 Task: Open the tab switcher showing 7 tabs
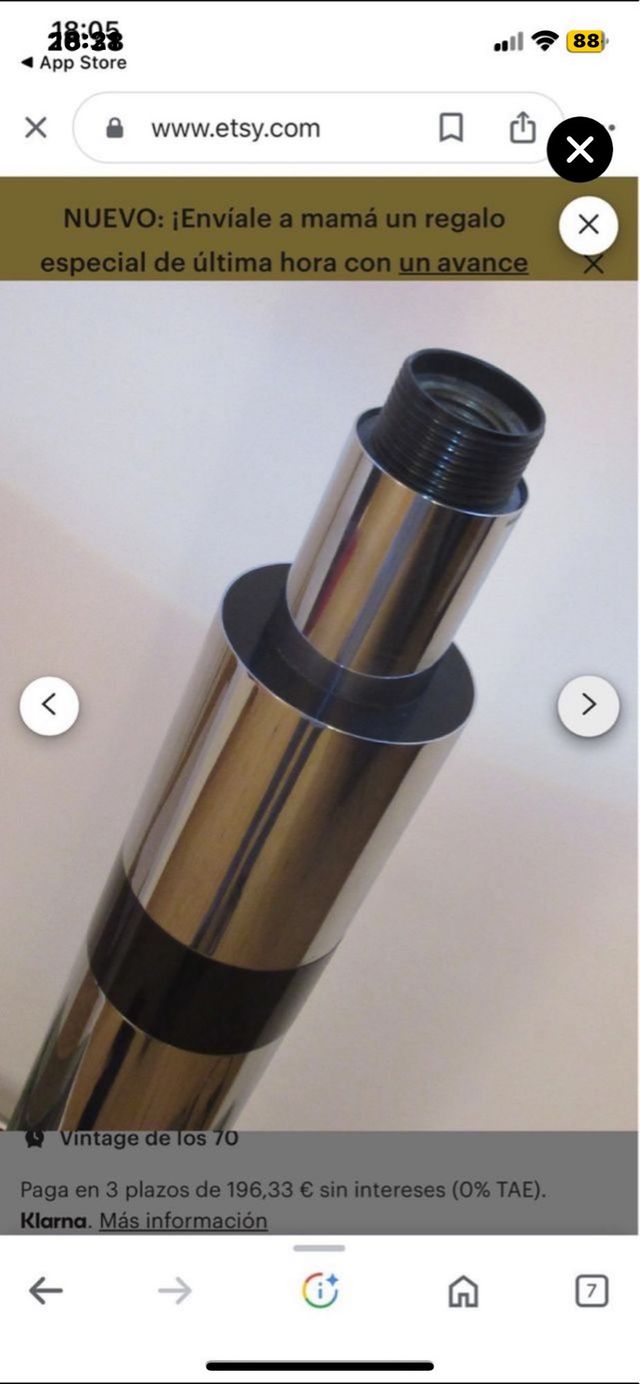(591, 1291)
